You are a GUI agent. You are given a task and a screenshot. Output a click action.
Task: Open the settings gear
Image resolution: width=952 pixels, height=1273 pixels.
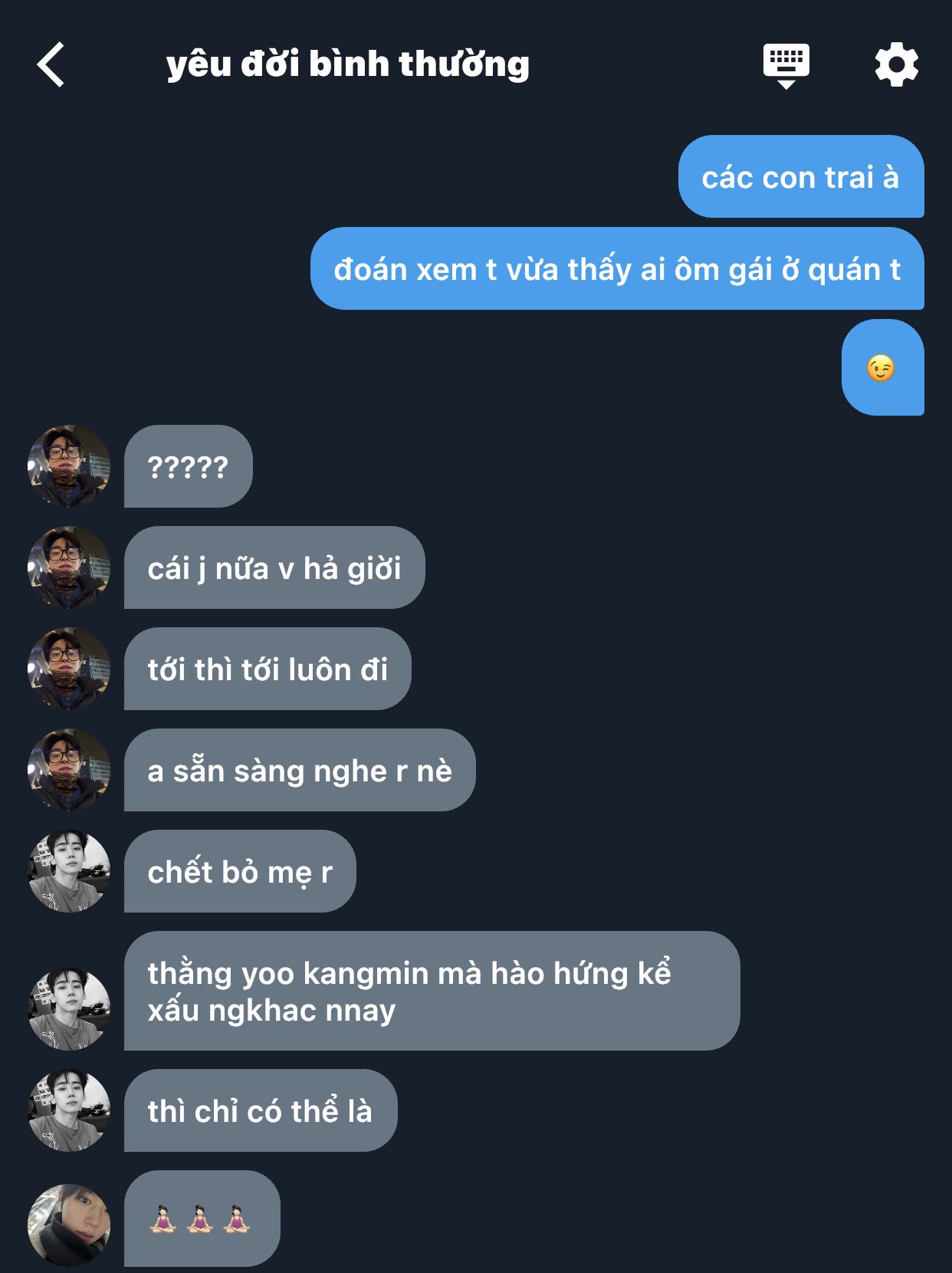click(896, 64)
